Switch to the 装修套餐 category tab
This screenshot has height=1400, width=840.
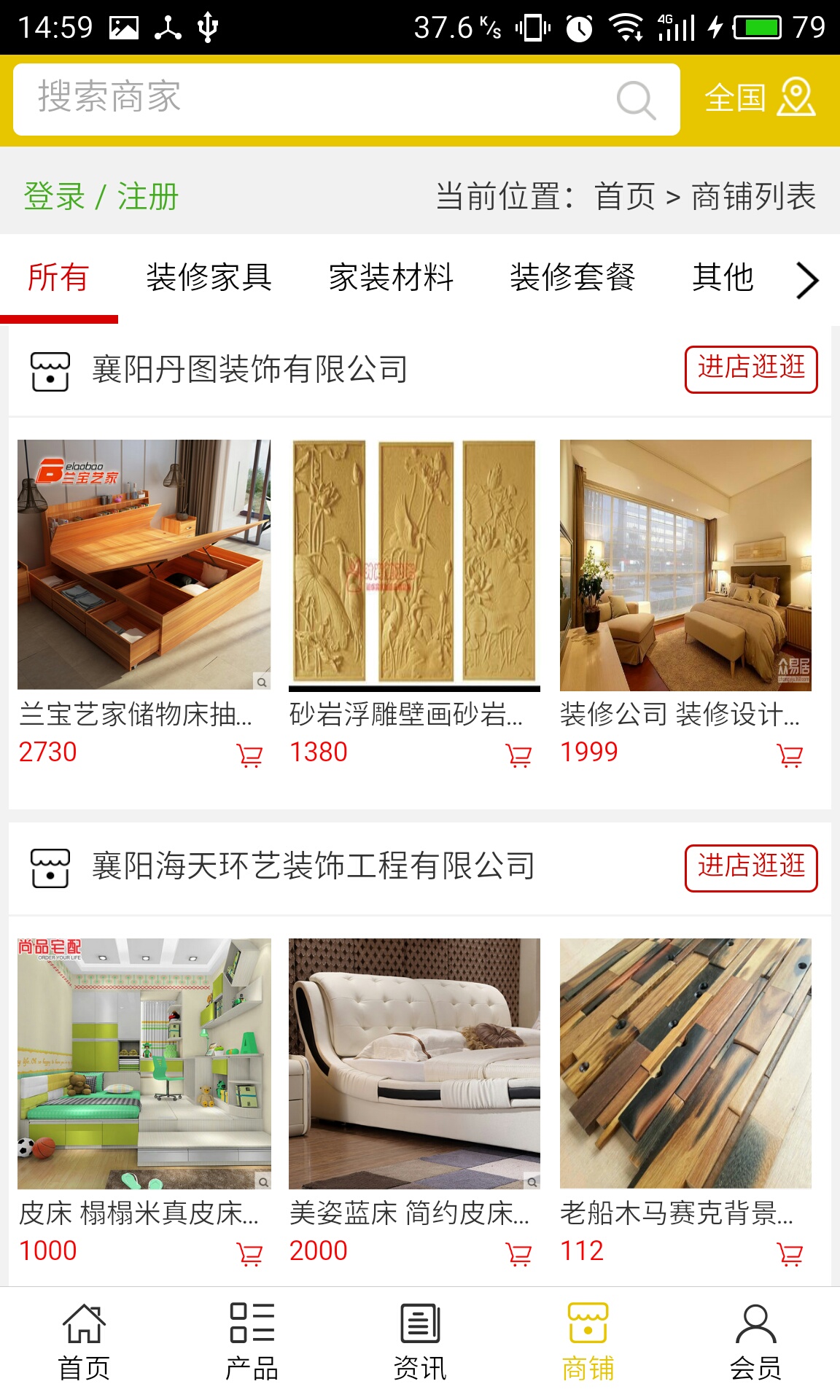pos(572,278)
